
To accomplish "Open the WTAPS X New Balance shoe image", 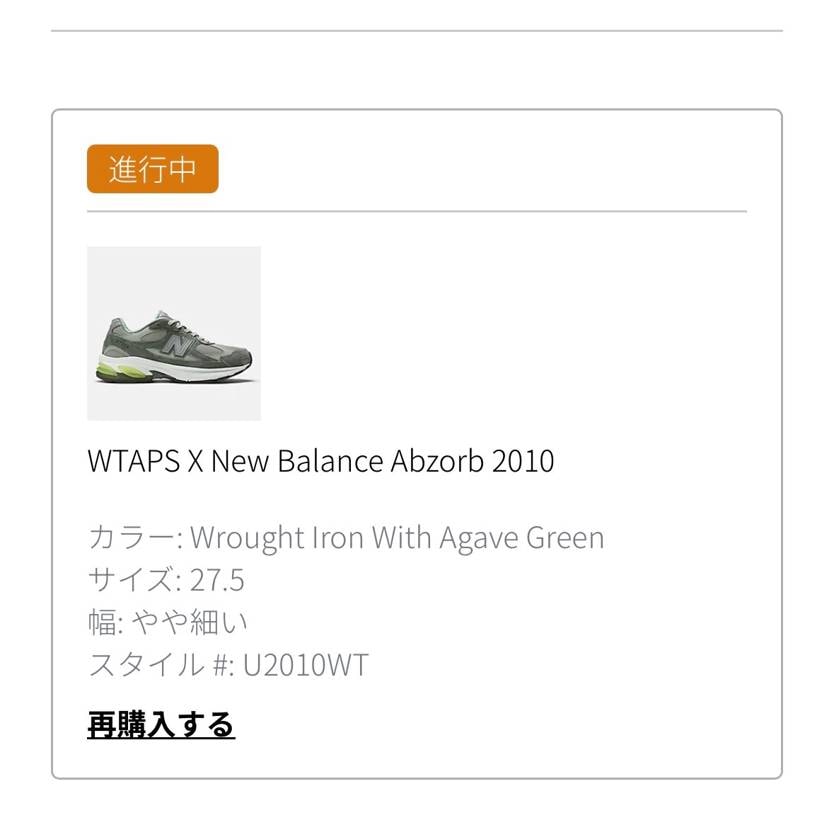I will pyautogui.click(x=174, y=333).
